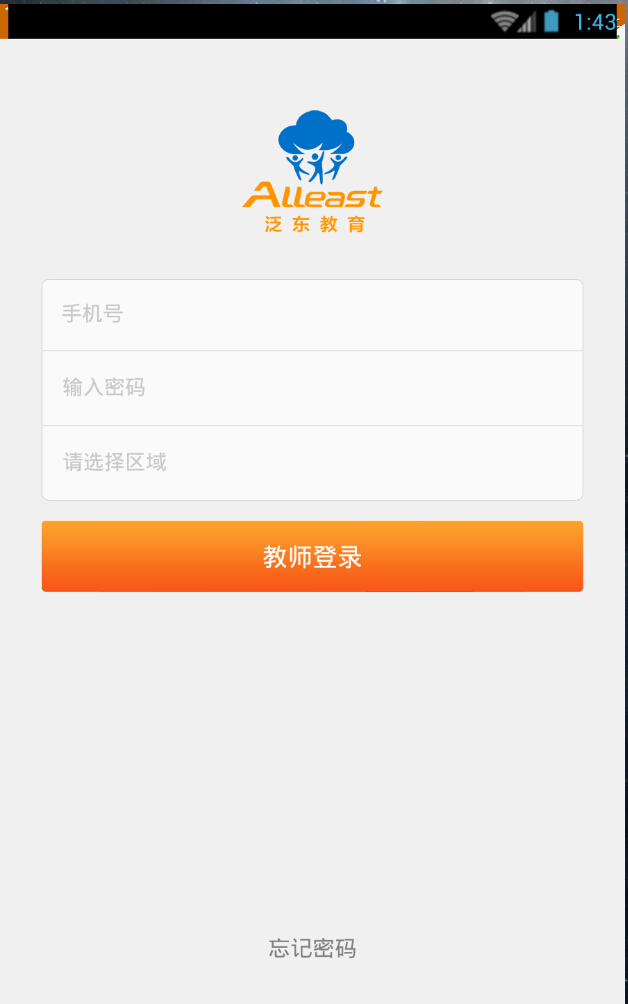Tap the 教师登录 login button
The height and width of the screenshot is (1004, 628).
click(x=312, y=556)
